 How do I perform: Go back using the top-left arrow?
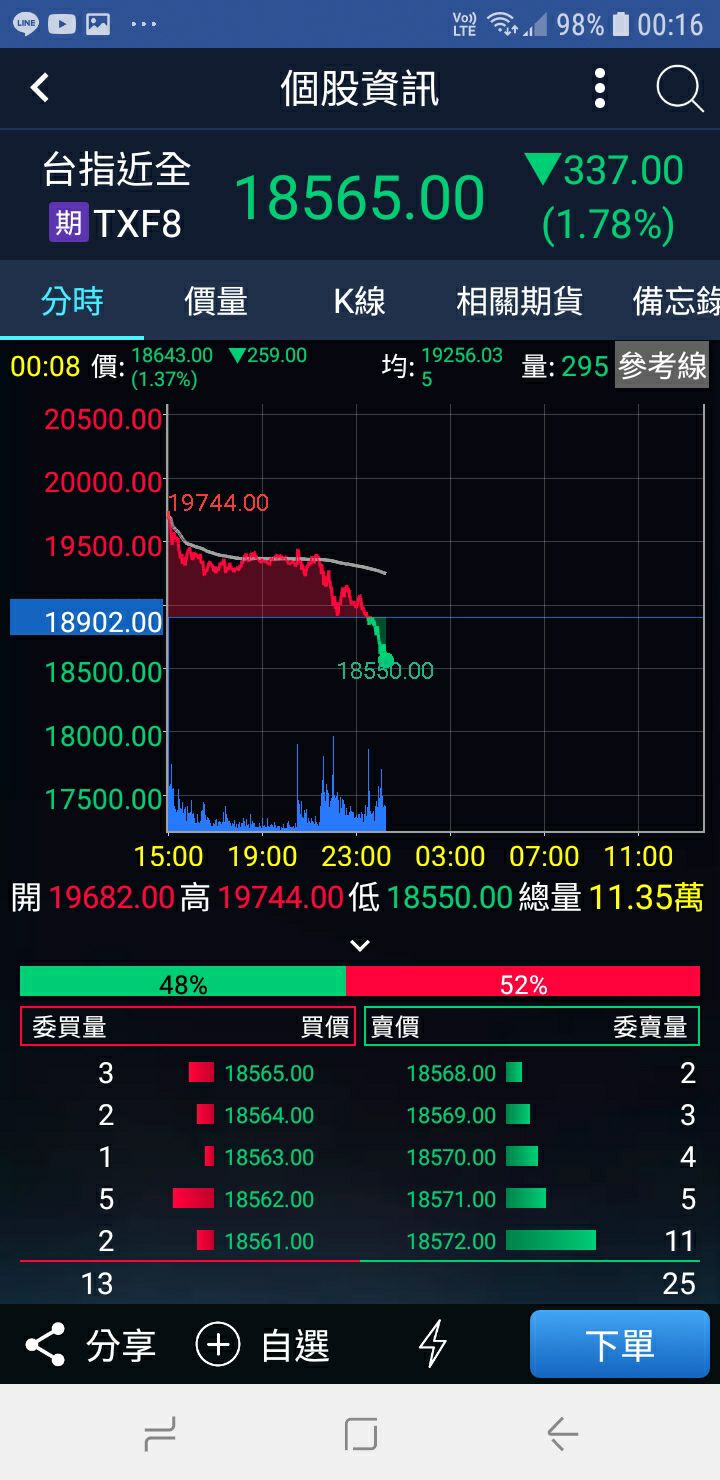(x=40, y=88)
